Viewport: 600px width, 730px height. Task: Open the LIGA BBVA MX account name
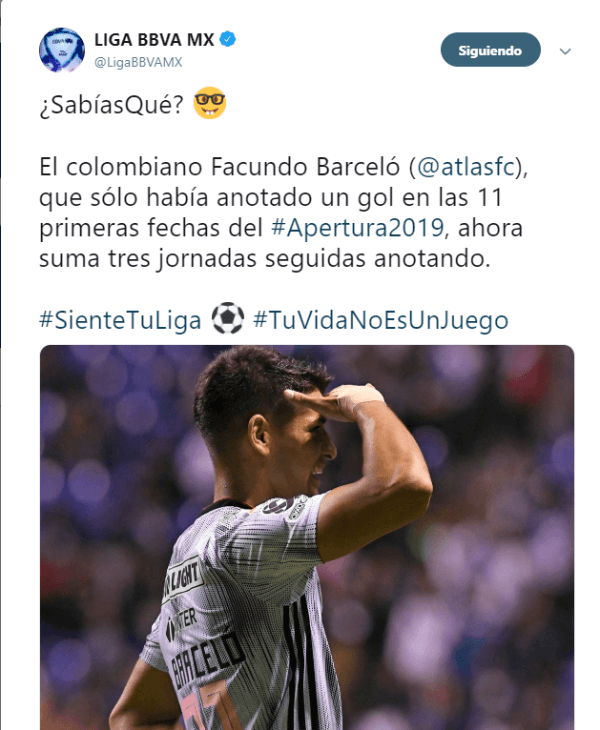point(155,40)
